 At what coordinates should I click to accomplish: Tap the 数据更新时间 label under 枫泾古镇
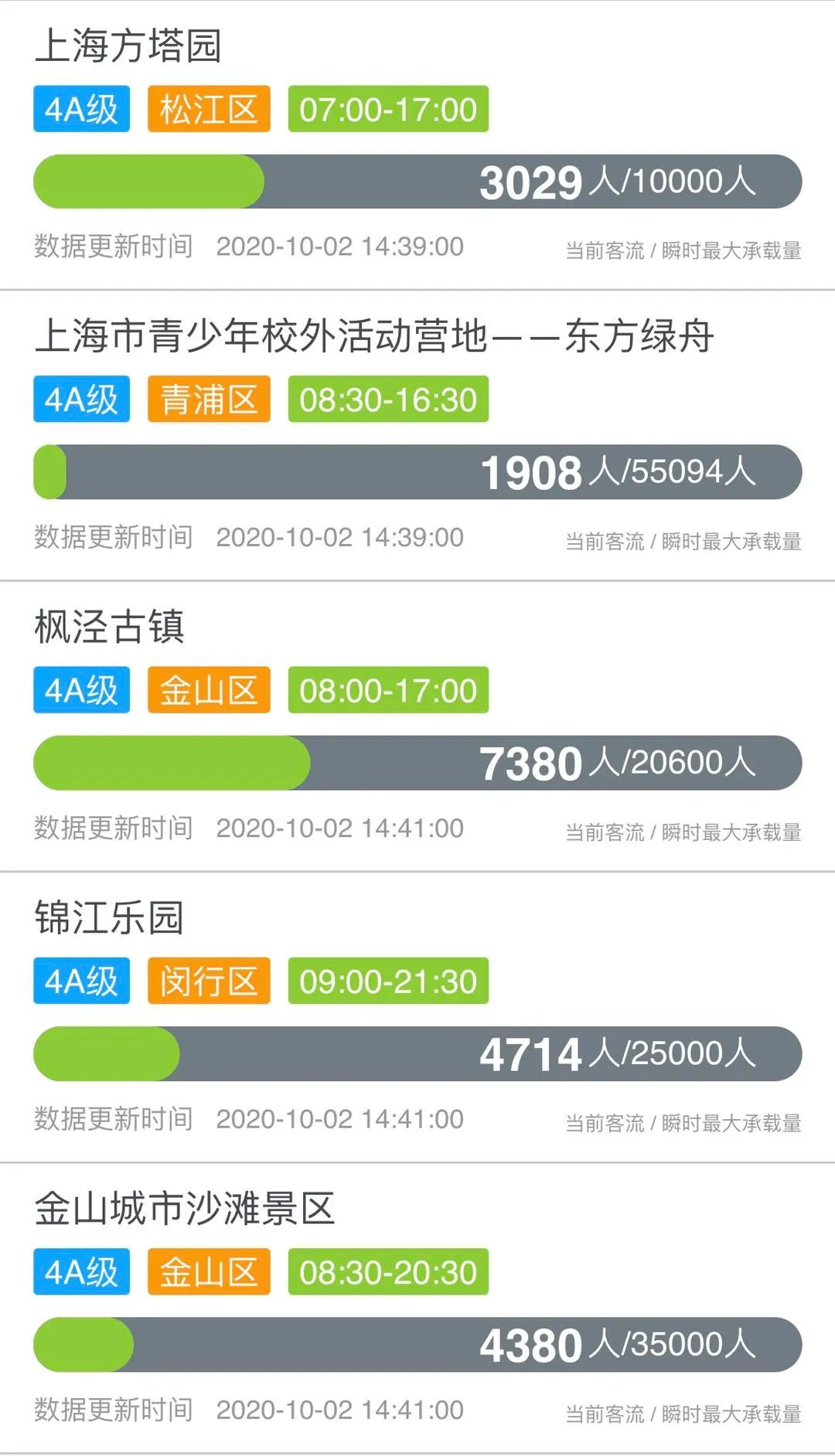112,828
